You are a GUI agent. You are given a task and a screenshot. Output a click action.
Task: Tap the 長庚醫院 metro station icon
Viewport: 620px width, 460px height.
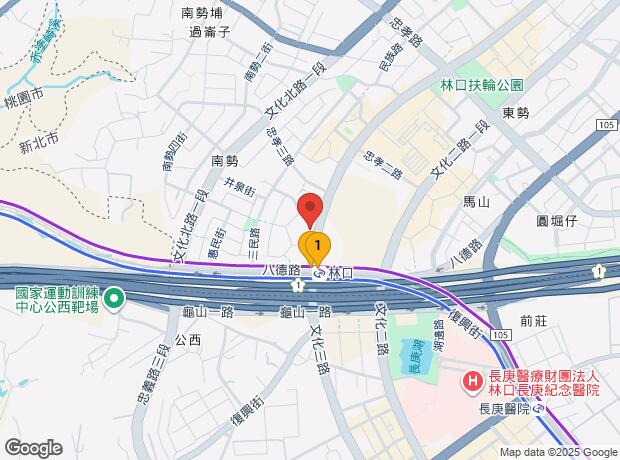(539, 407)
